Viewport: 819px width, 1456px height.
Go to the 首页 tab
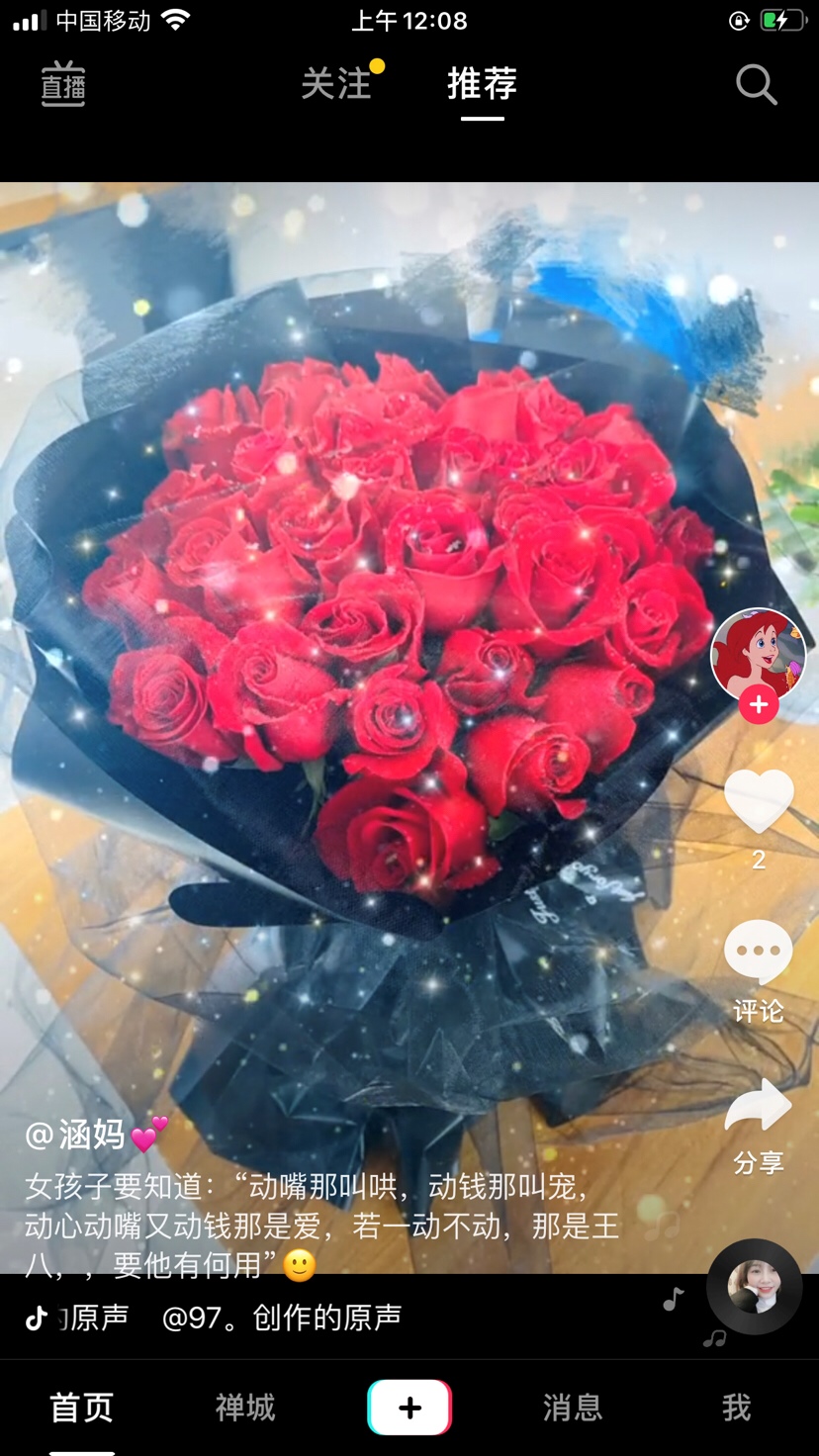(82, 1408)
